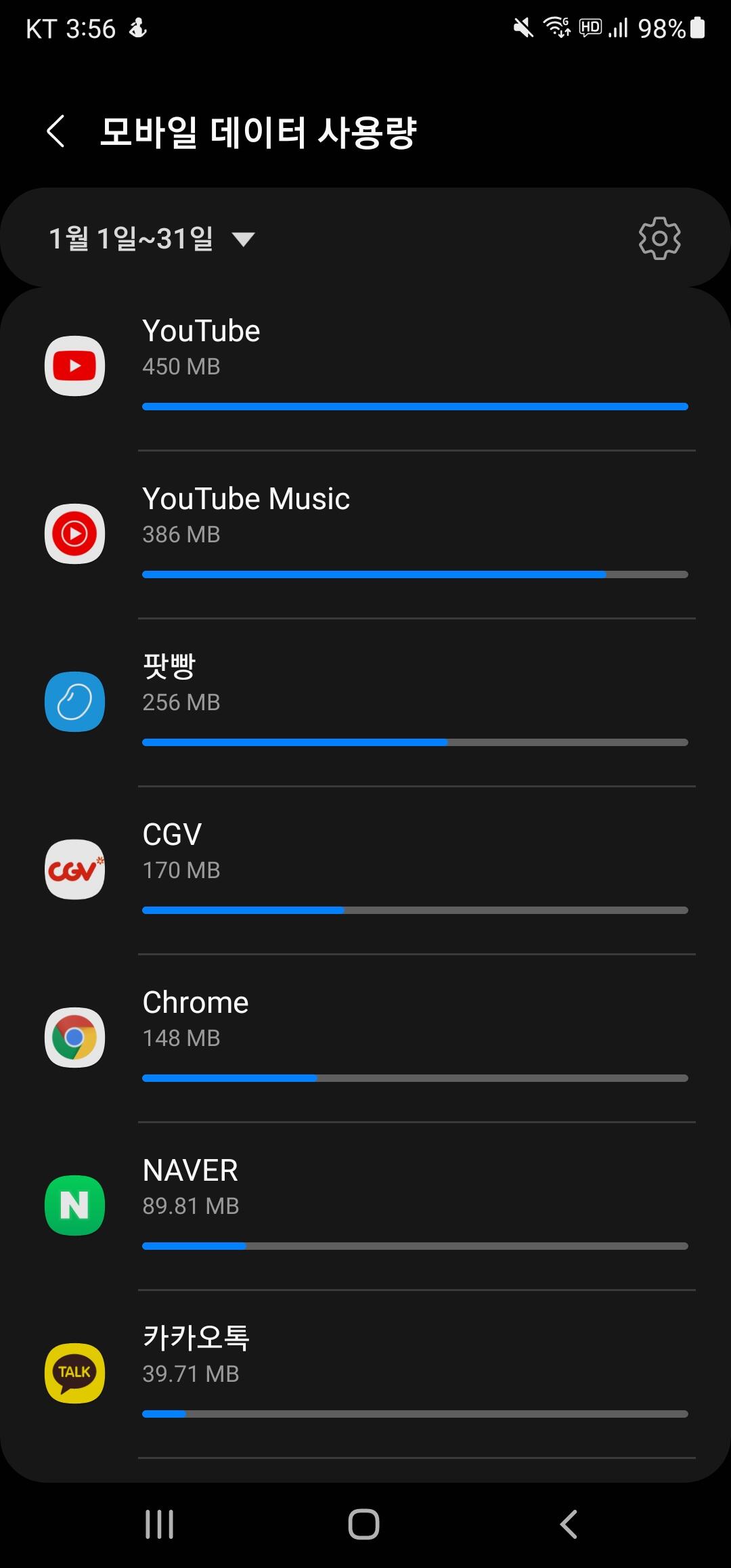
Task: Open recent apps from navigation bar
Action: click(160, 1524)
